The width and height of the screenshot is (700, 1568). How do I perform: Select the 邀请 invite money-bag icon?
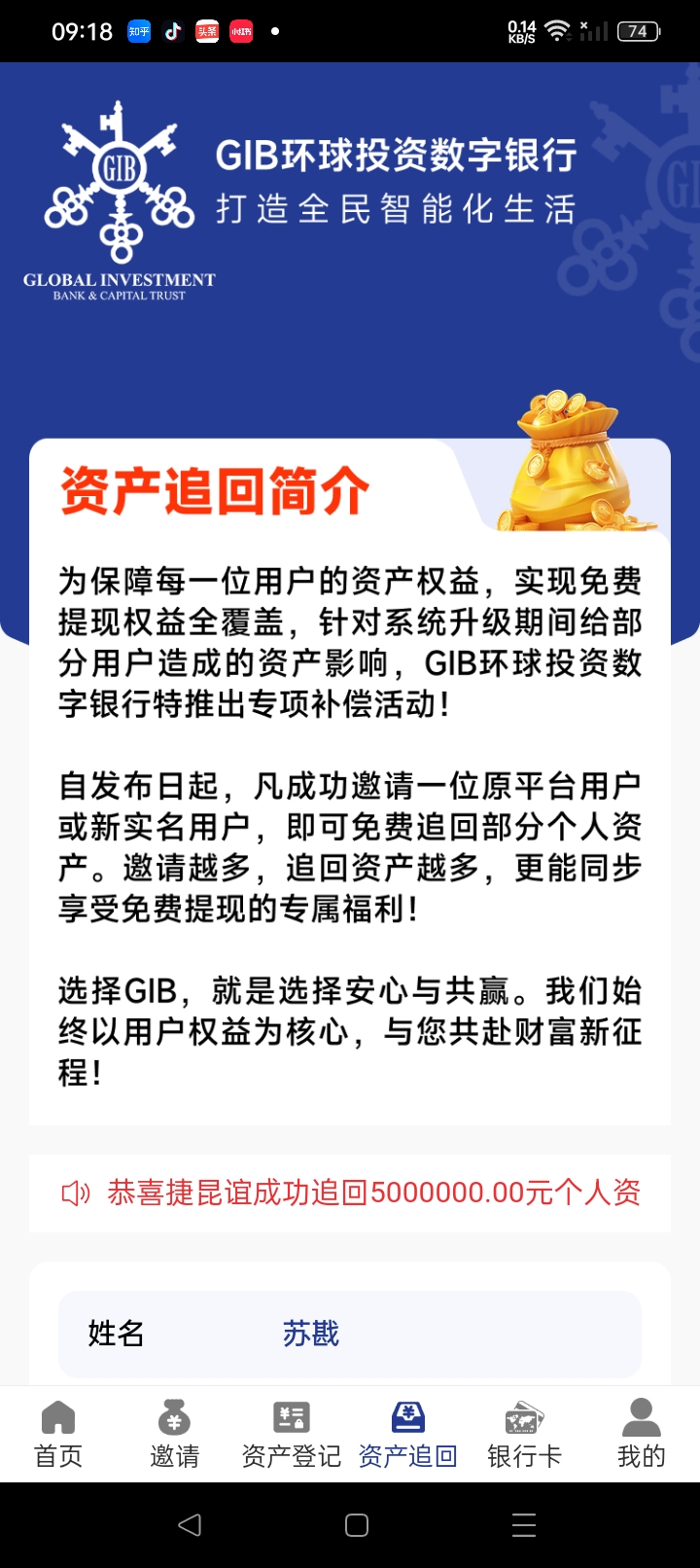[x=174, y=1420]
